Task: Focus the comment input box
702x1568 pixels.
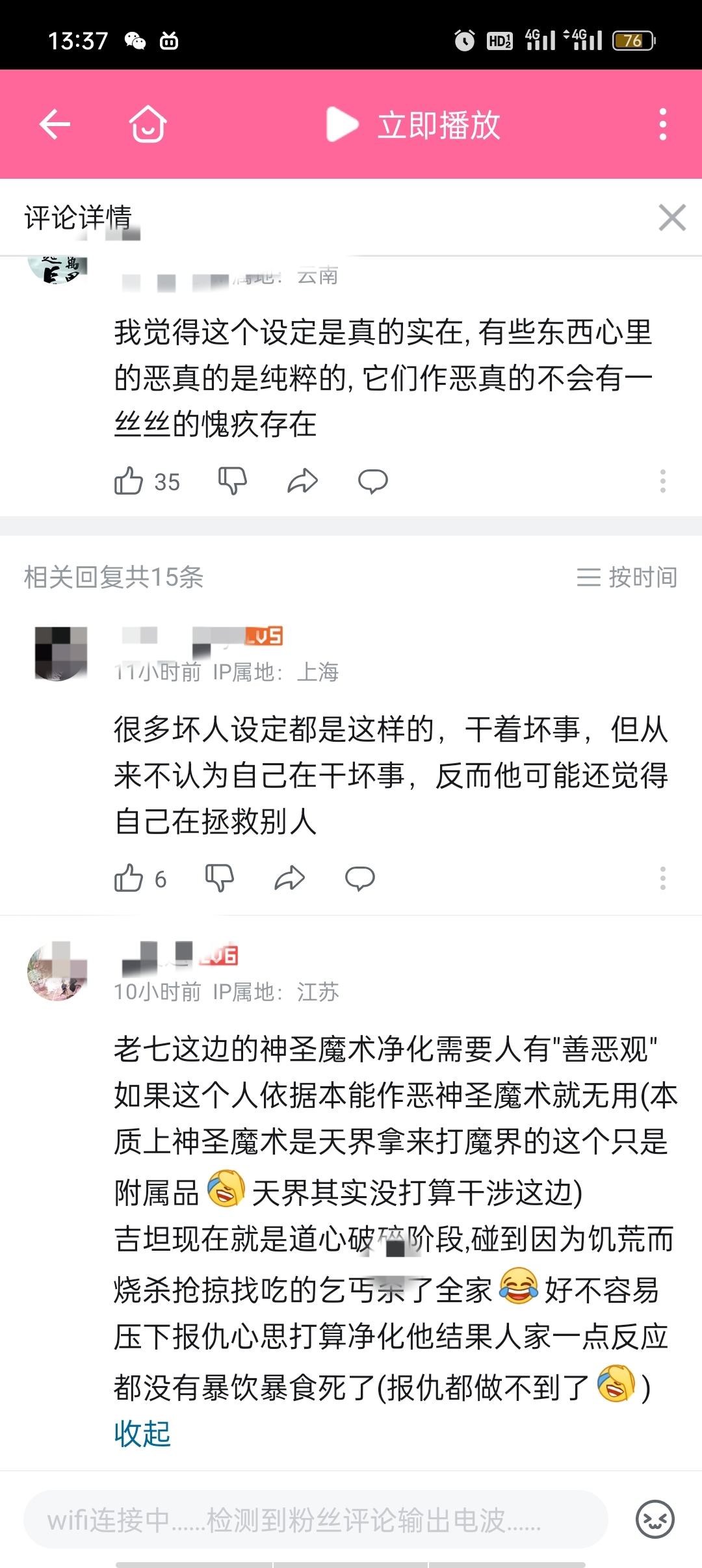Action: pos(316,1520)
